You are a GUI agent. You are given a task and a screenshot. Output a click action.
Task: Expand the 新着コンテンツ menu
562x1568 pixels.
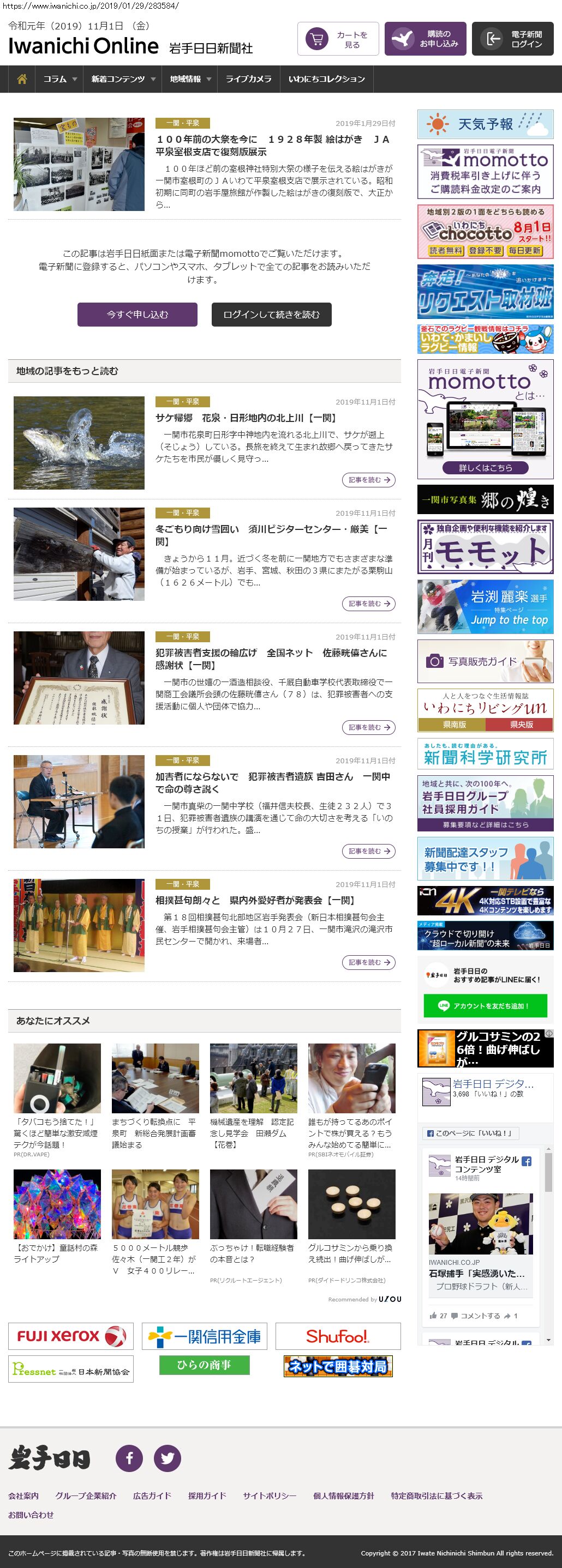click(123, 79)
